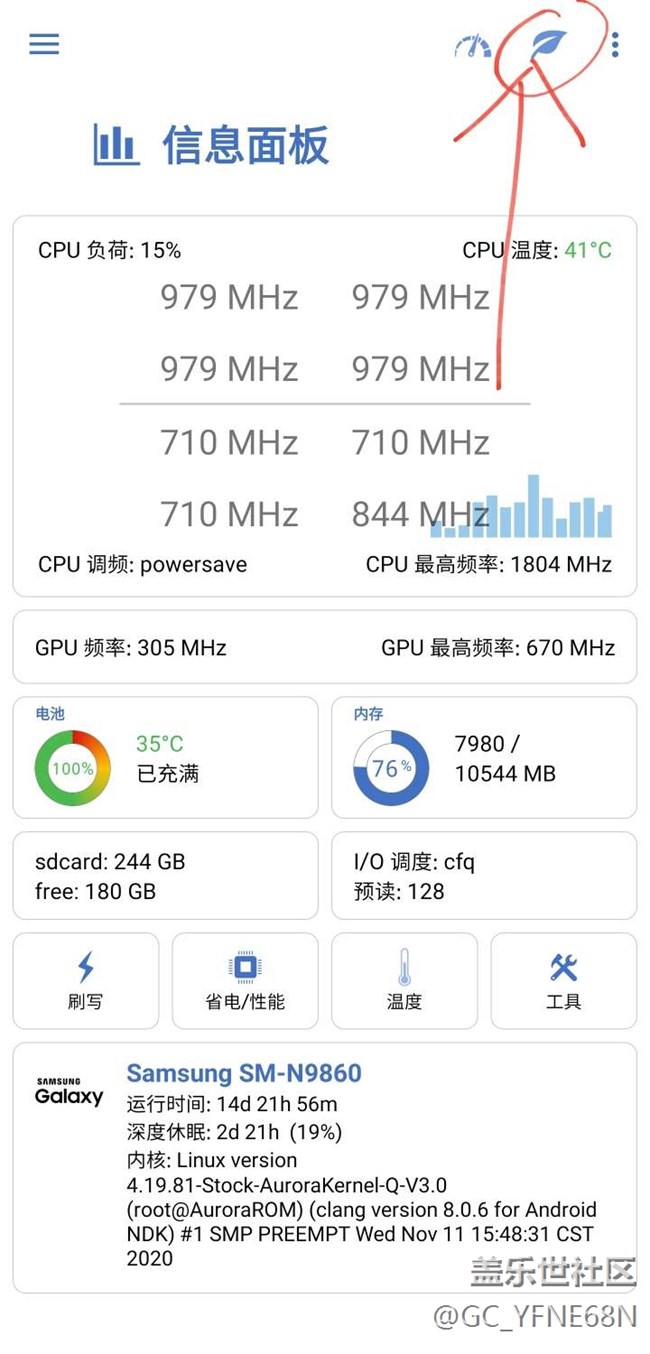Open the 工具 tools section

[563, 980]
